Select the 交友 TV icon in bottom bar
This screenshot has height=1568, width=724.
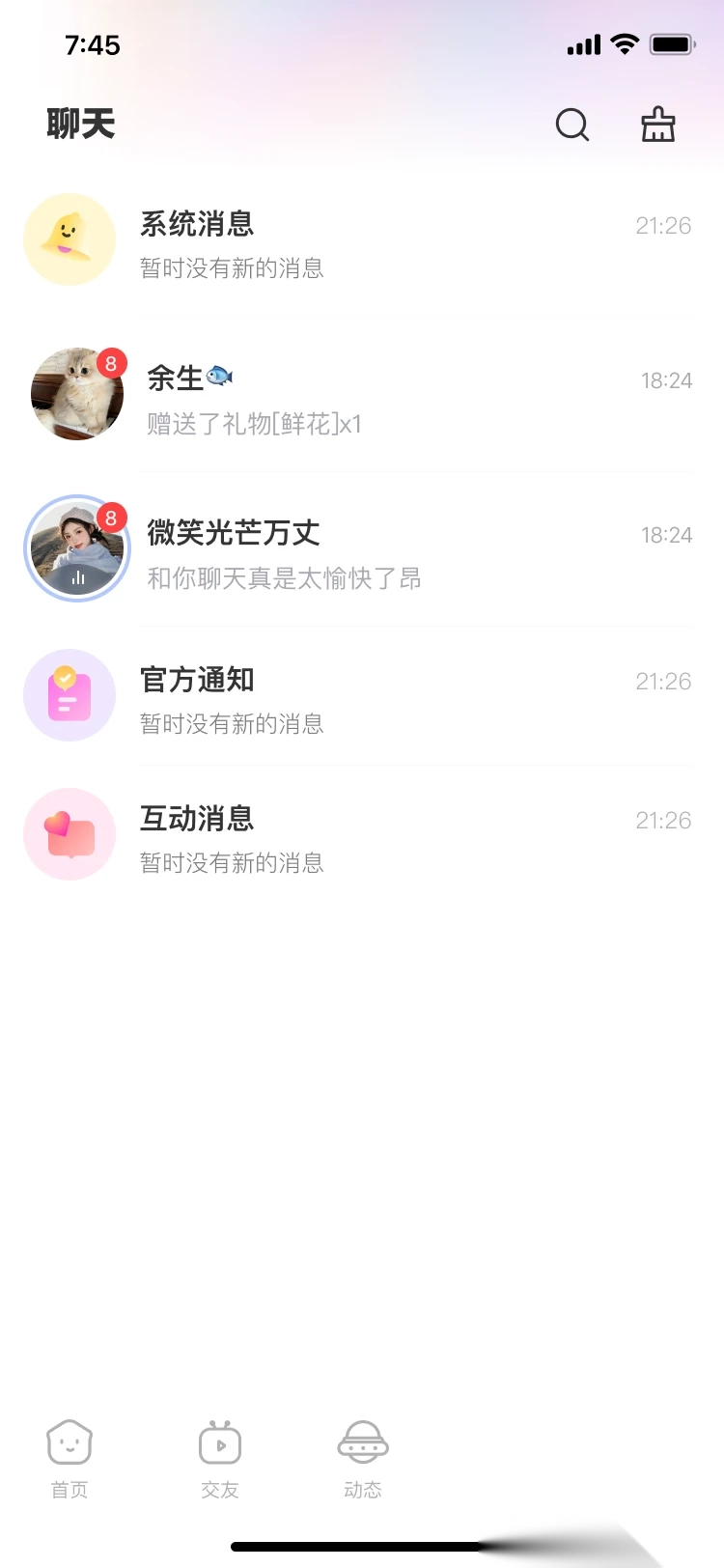pyautogui.click(x=219, y=1442)
